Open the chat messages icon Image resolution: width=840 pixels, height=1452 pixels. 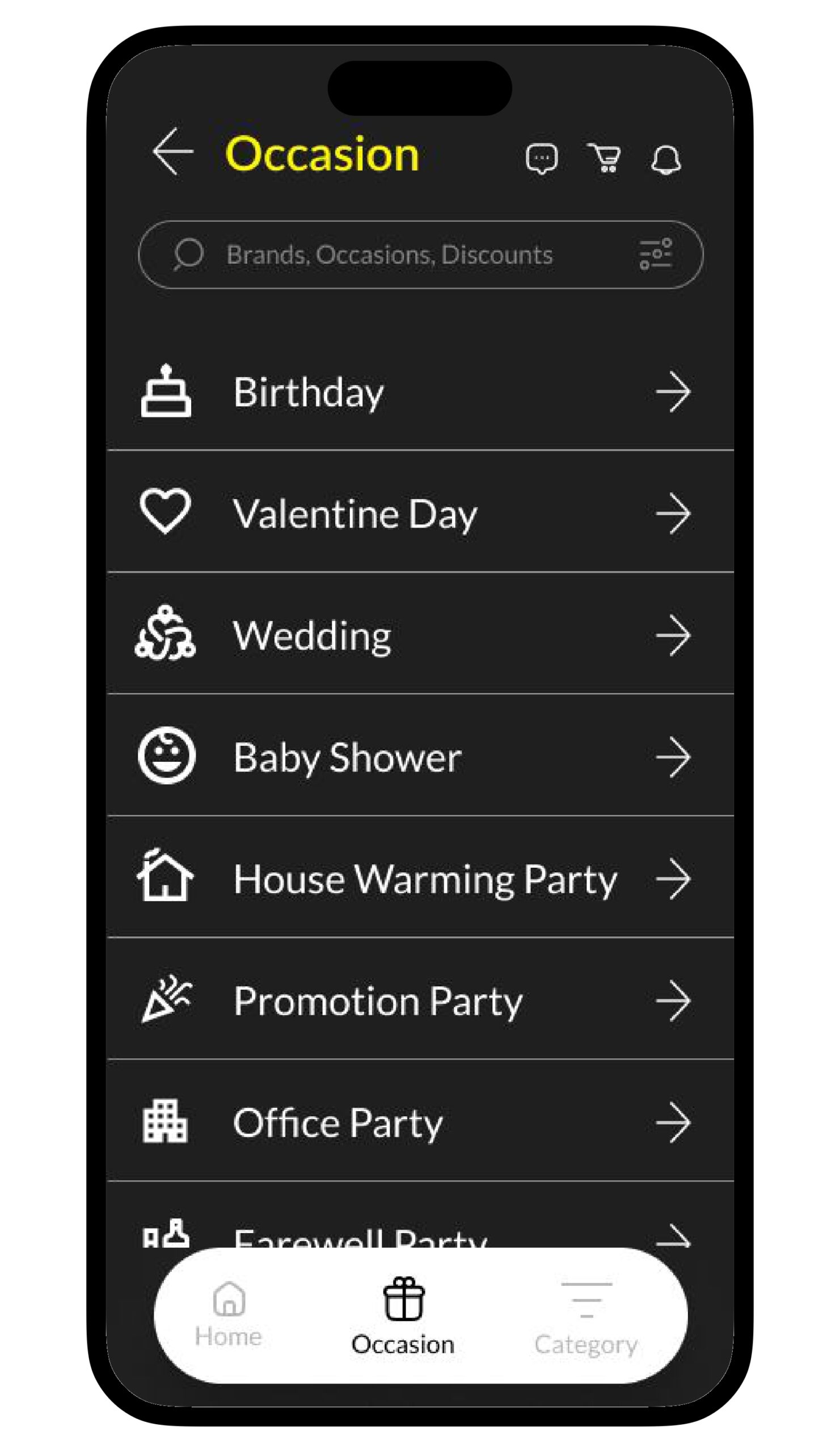point(541,158)
